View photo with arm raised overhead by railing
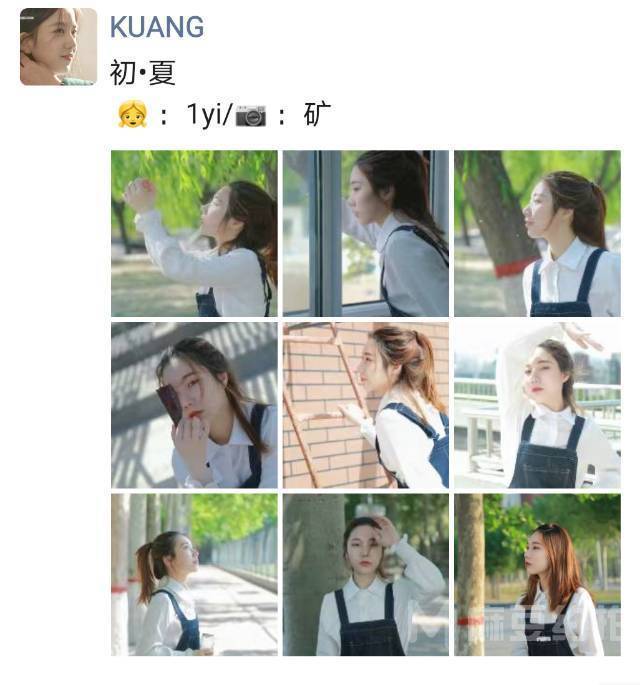The image size is (640, 685). pos(537,404)
